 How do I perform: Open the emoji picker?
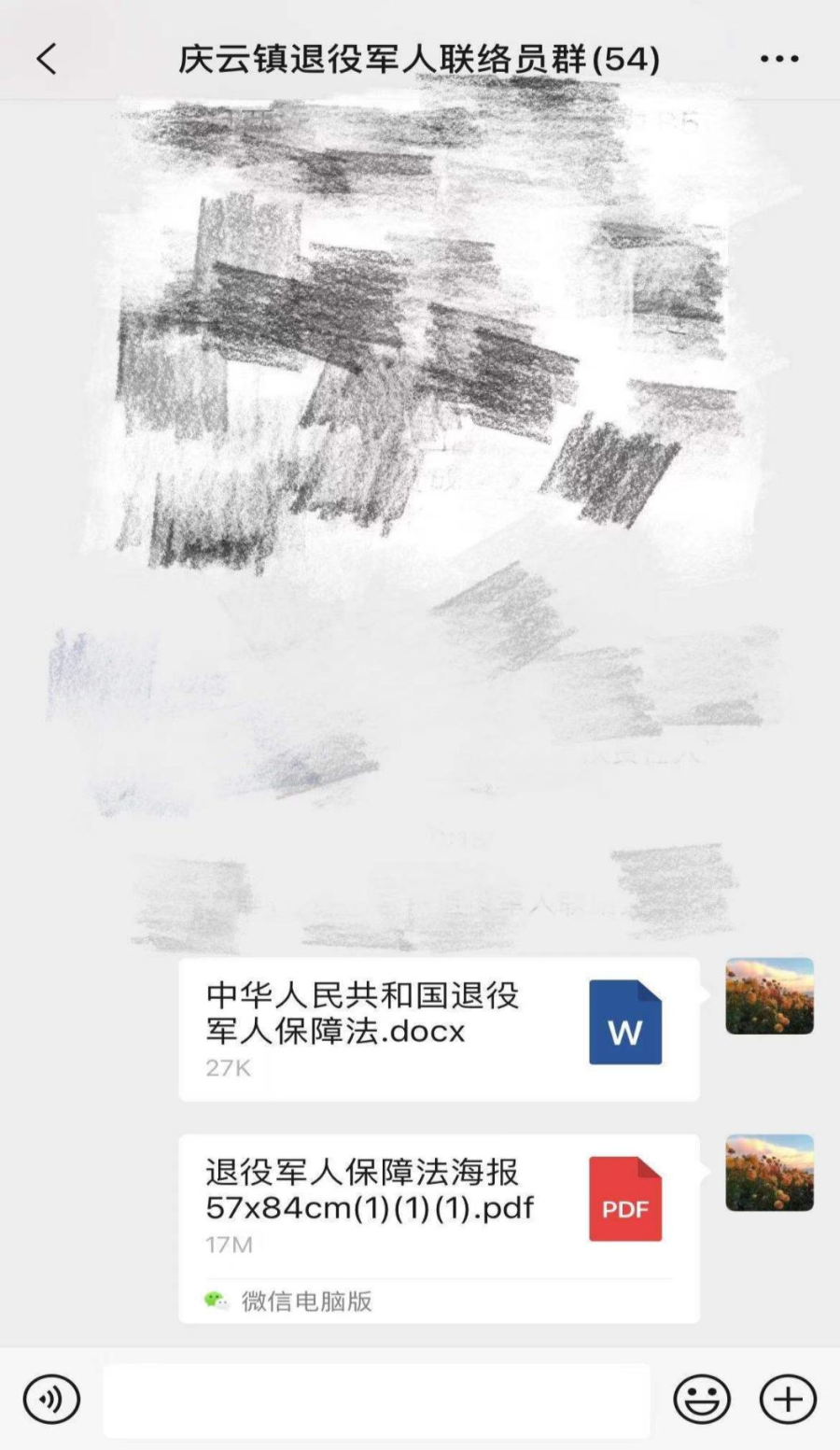pyautogui.click(x=701, y=1399)
